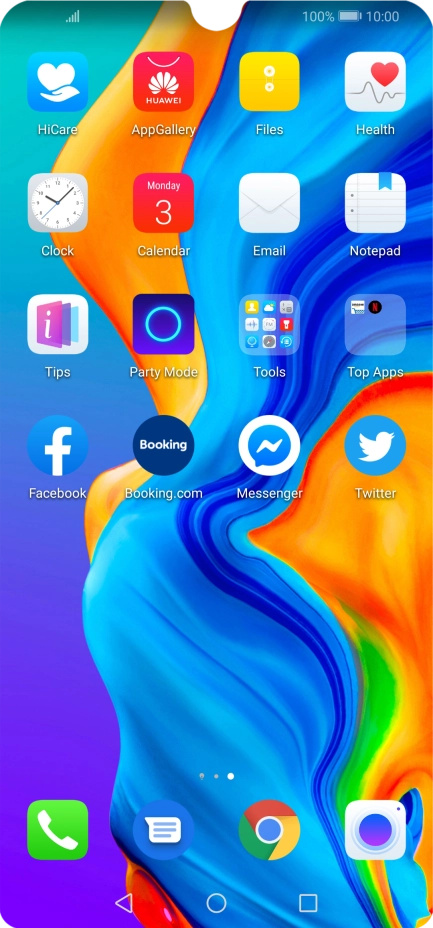Image resolution: width=433 pixels, height=928 pixels.
Task: Open the Phone dialer in the dock
Action: coord(57,830)
